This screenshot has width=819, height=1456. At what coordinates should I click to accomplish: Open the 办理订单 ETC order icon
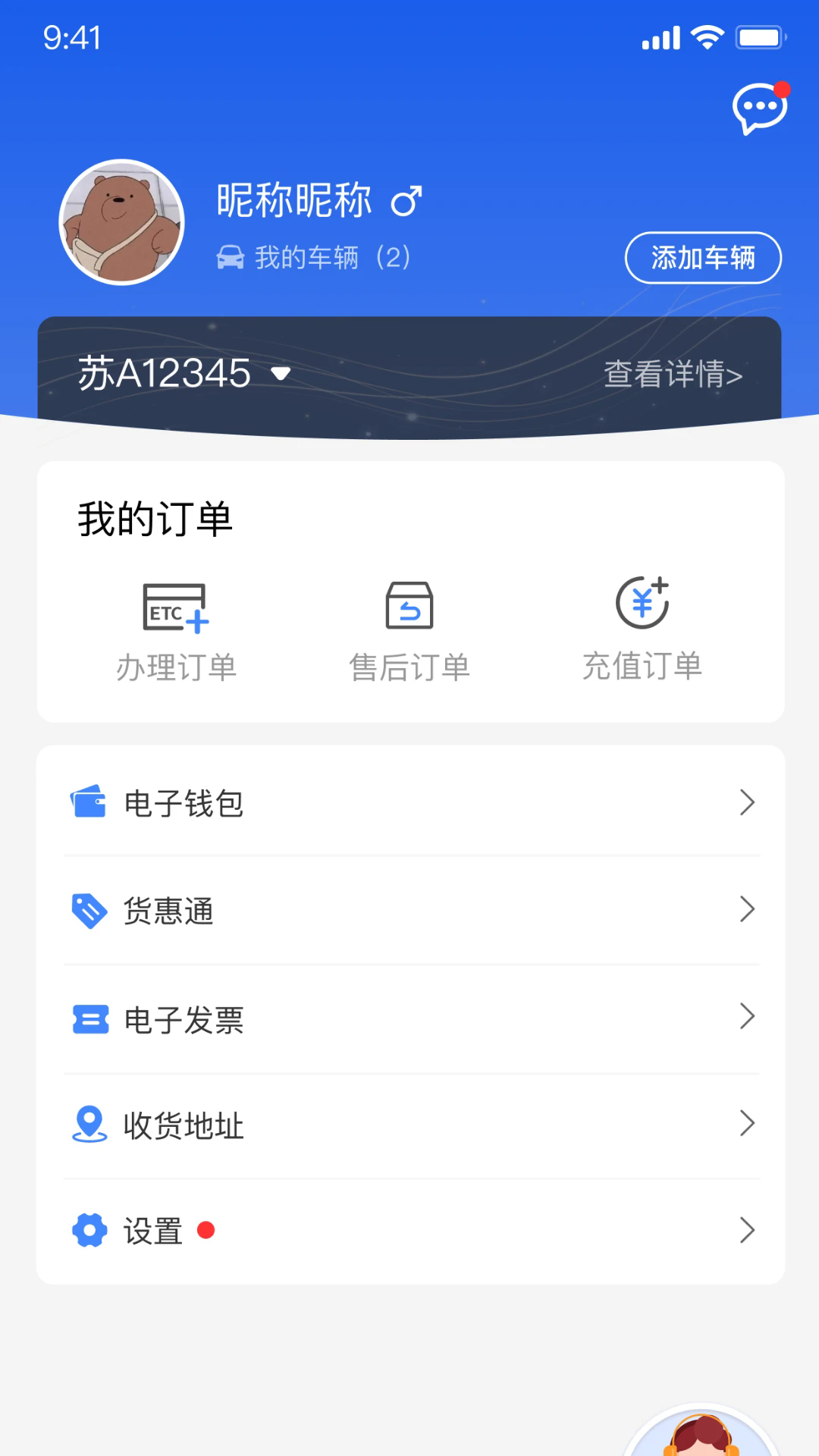[x=176, y=607]
